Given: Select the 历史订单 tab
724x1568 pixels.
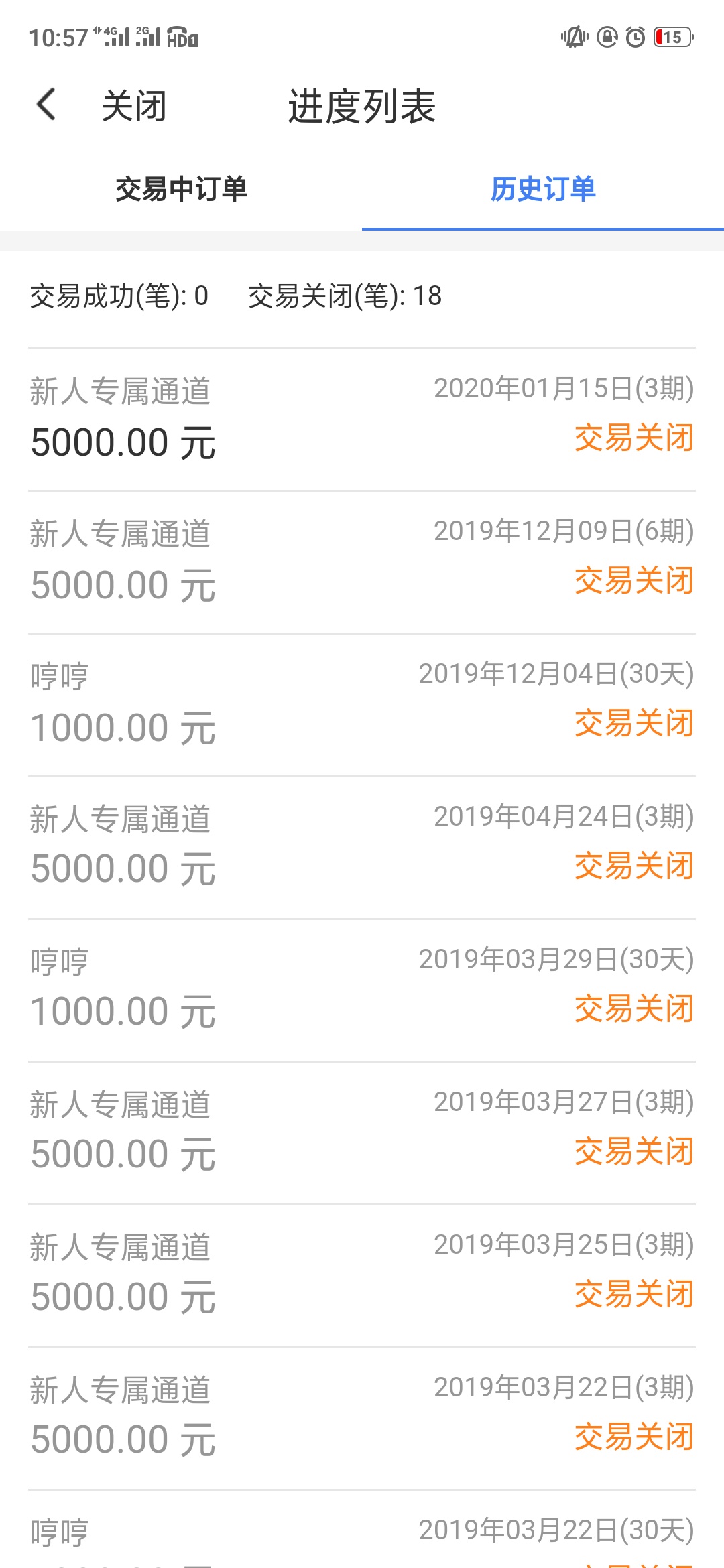Looking at the screenshot, I should pos(543,189).
